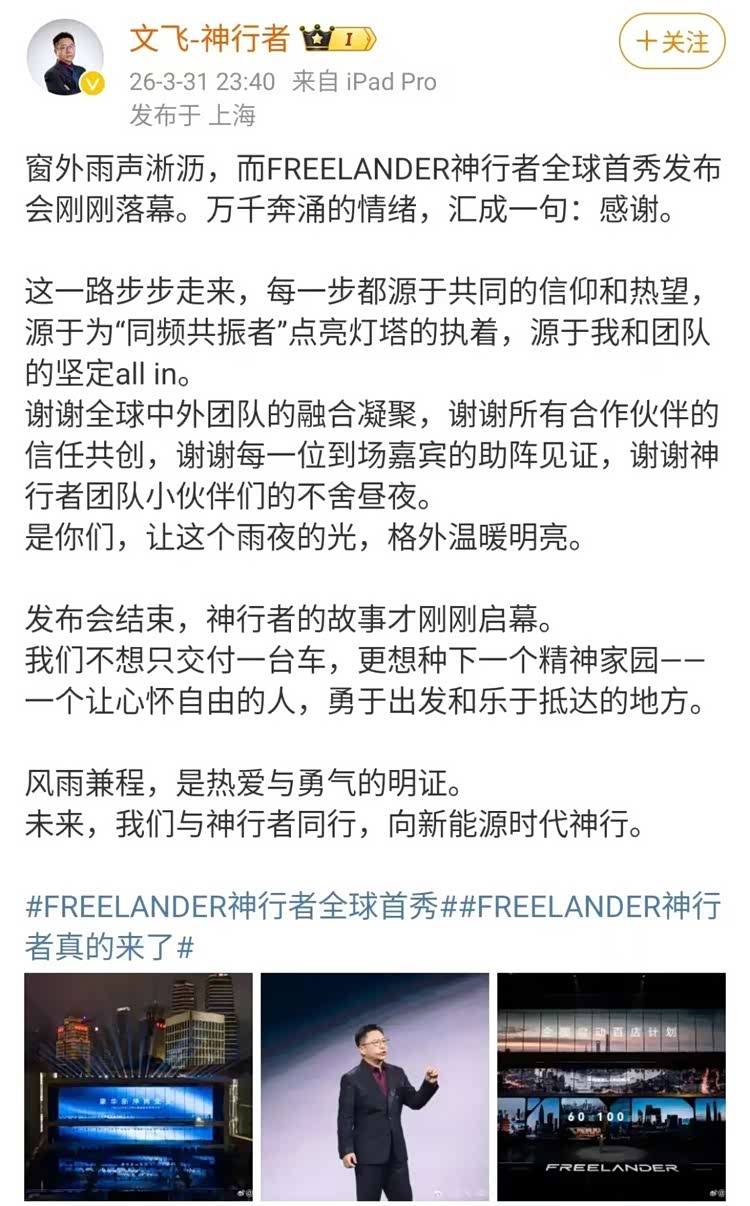View the night building light show photo
750x1206 pixels.
click(x=138, y=1086)
